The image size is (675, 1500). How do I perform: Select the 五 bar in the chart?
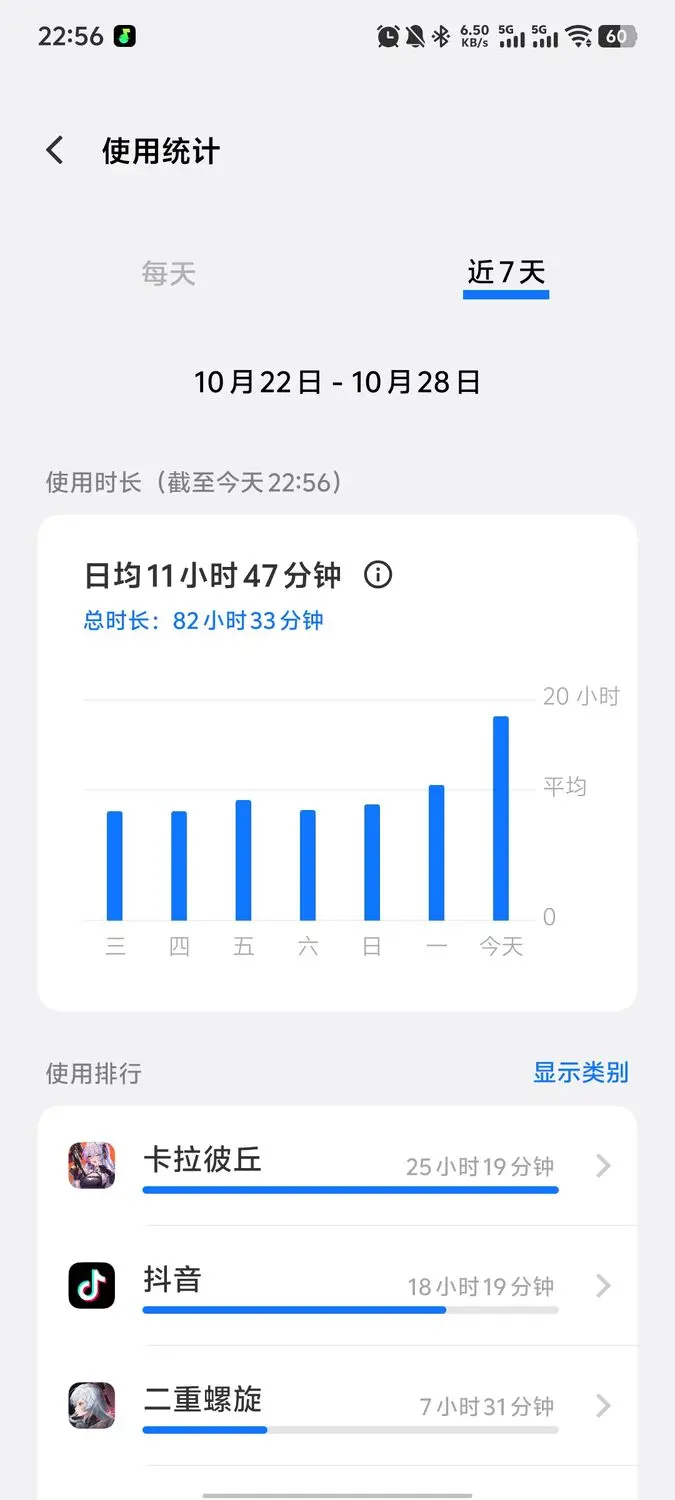[x=243, y=860]
